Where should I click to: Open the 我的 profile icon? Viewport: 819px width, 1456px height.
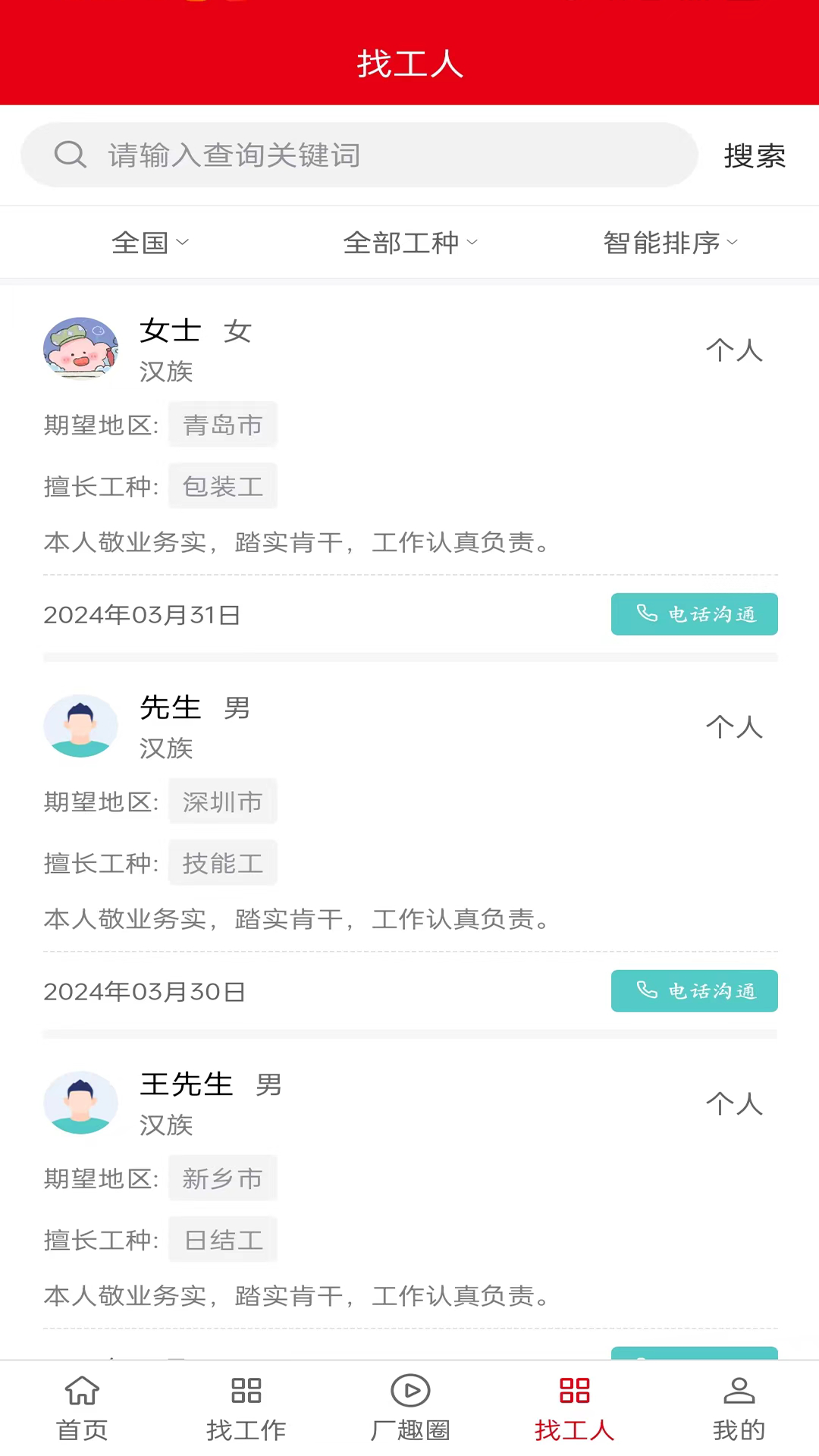(739, 1390)
